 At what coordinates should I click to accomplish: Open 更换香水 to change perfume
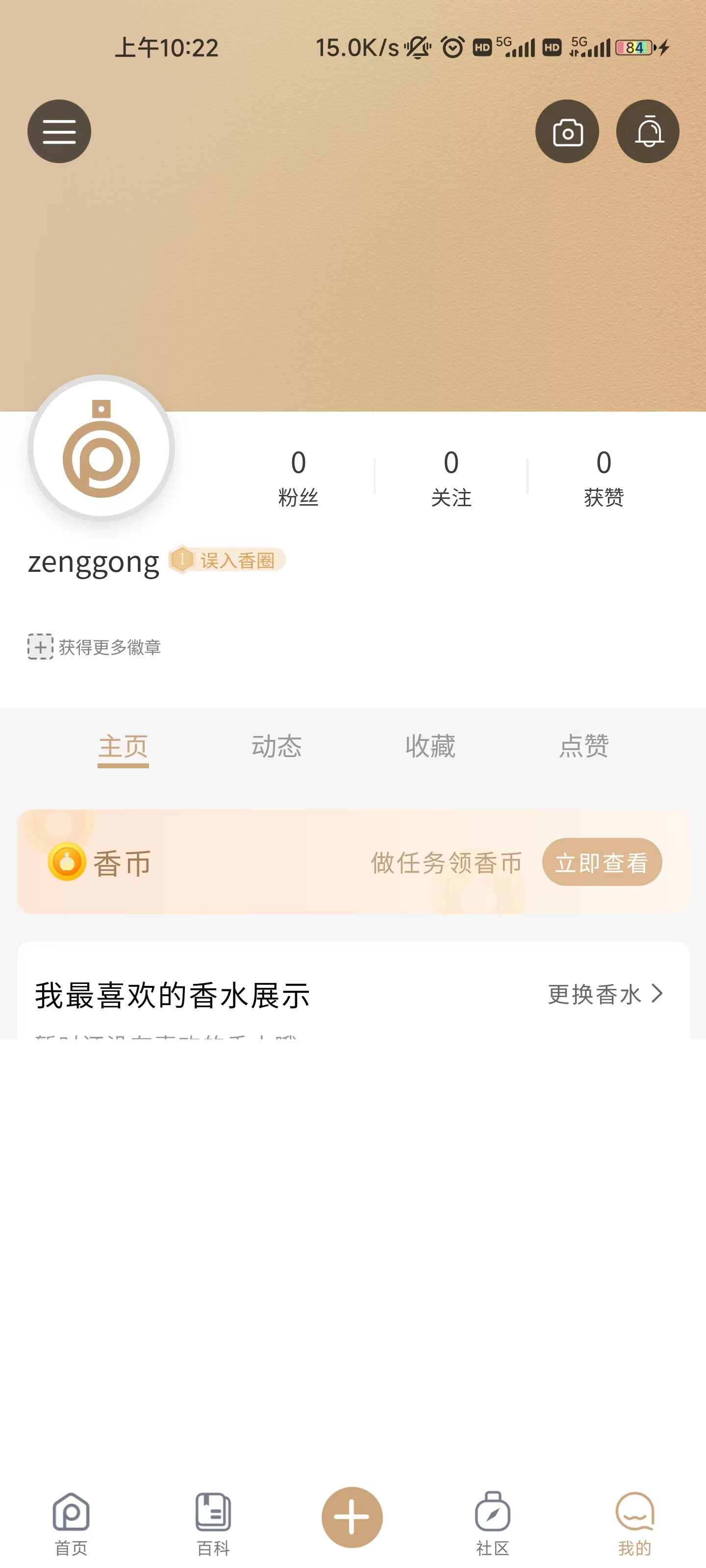click(605, 994)
